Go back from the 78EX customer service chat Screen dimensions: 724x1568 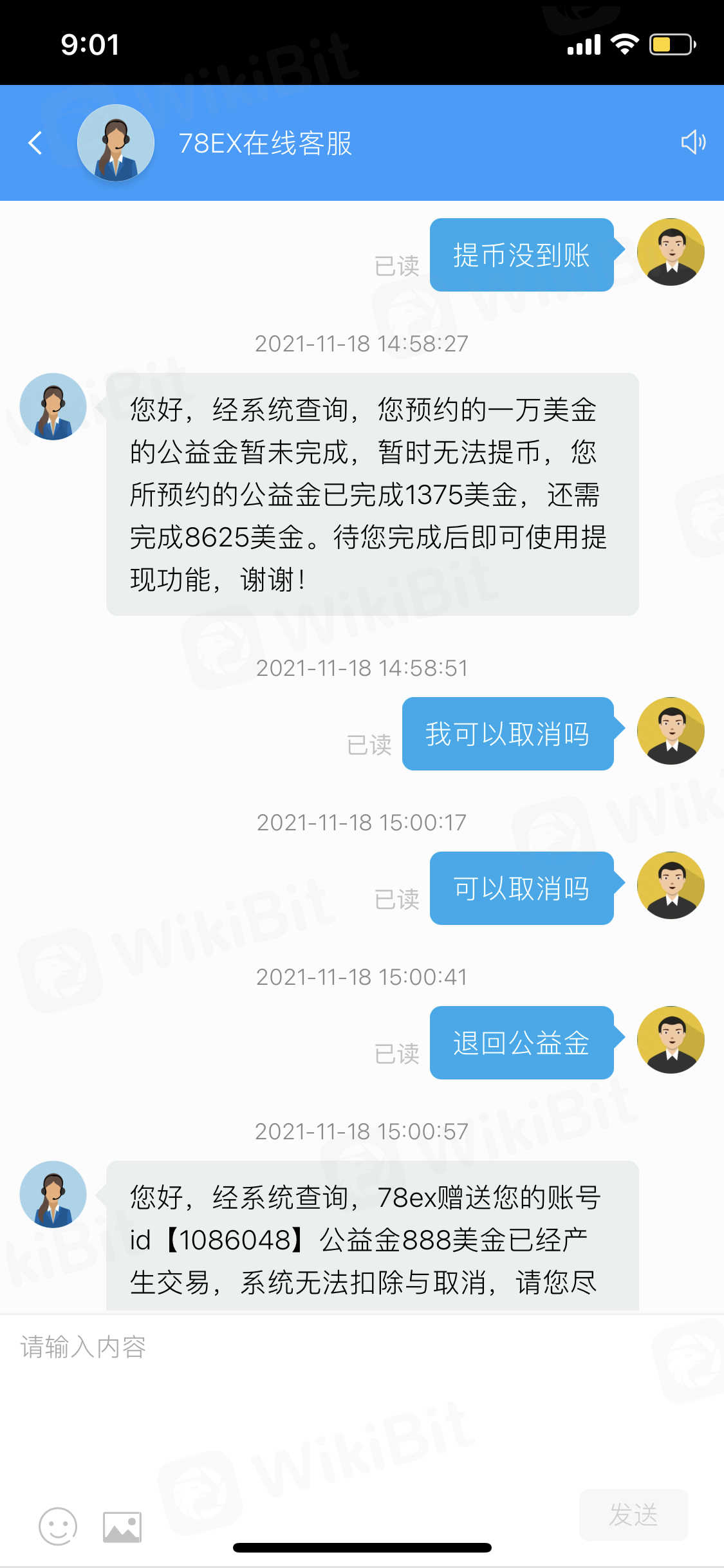pyautogui.click(x=35, y=143)
